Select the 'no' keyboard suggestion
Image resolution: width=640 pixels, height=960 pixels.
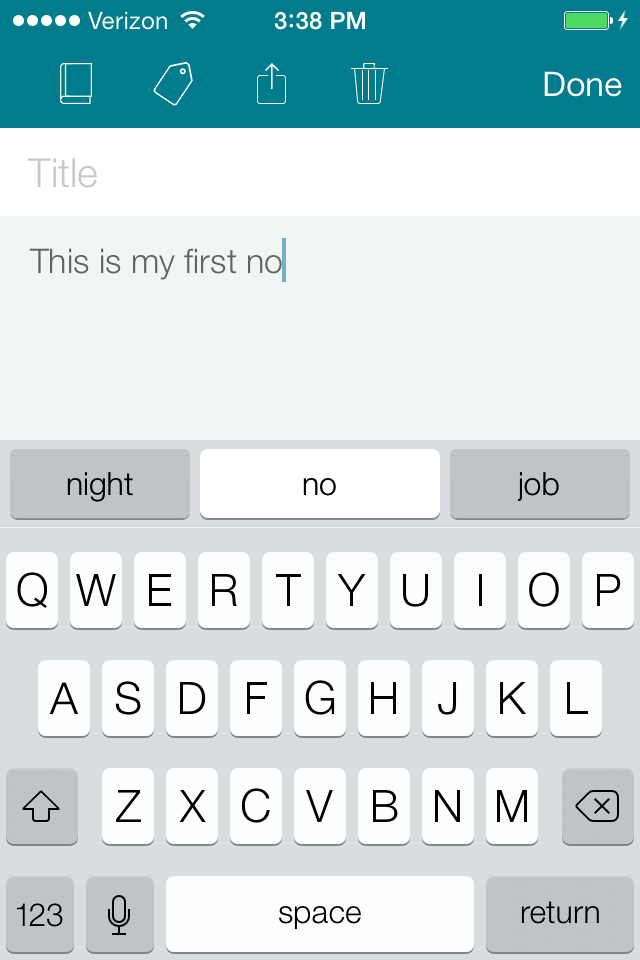click(320, 485)
